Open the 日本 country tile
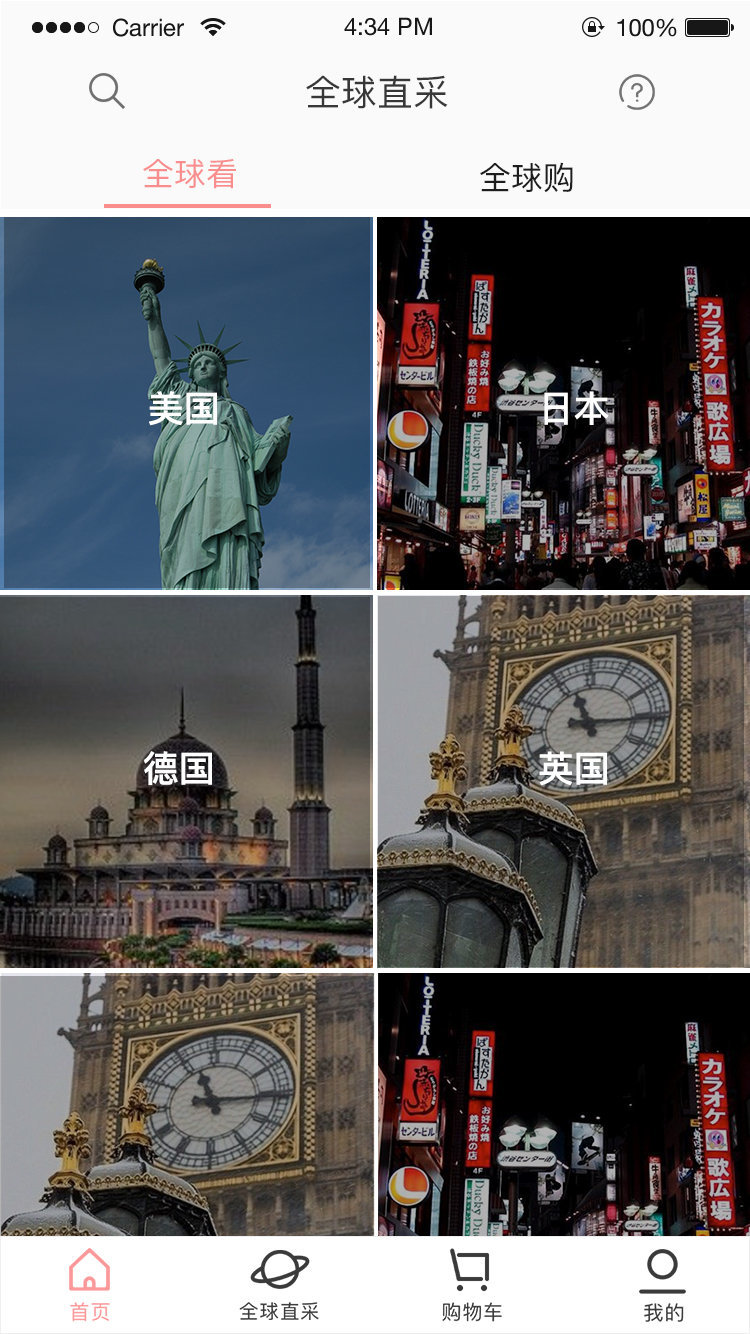 tap(563, 404)
